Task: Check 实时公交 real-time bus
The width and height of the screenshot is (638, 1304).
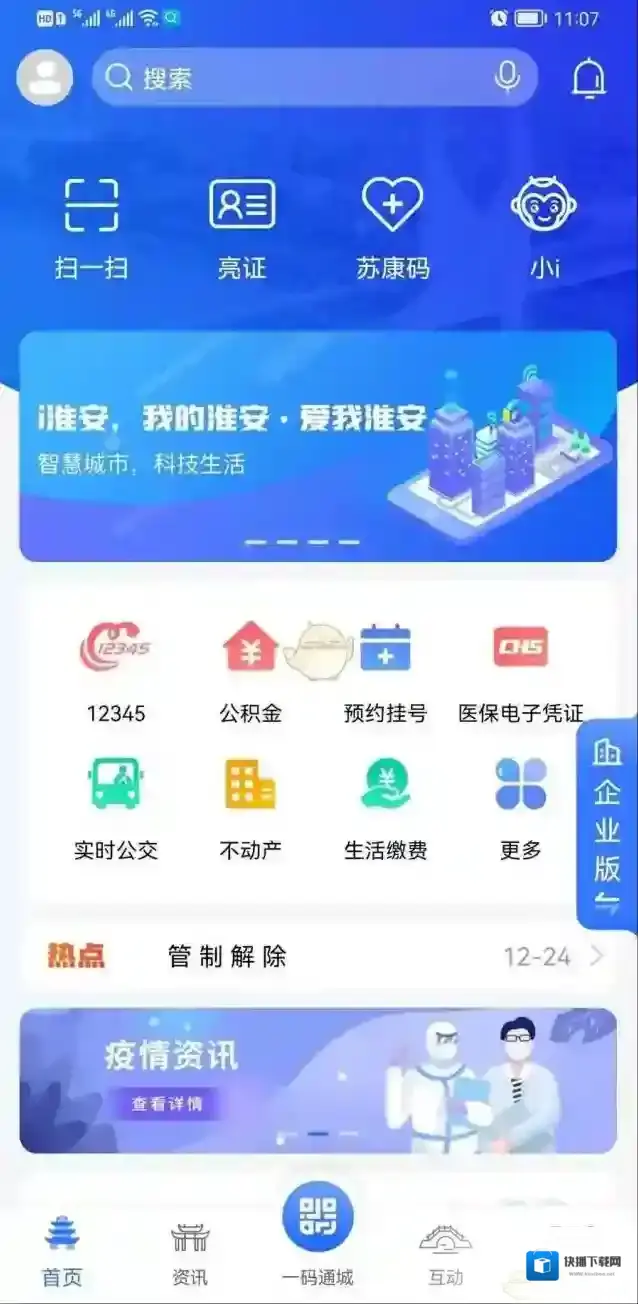Action: coord(115,807)
